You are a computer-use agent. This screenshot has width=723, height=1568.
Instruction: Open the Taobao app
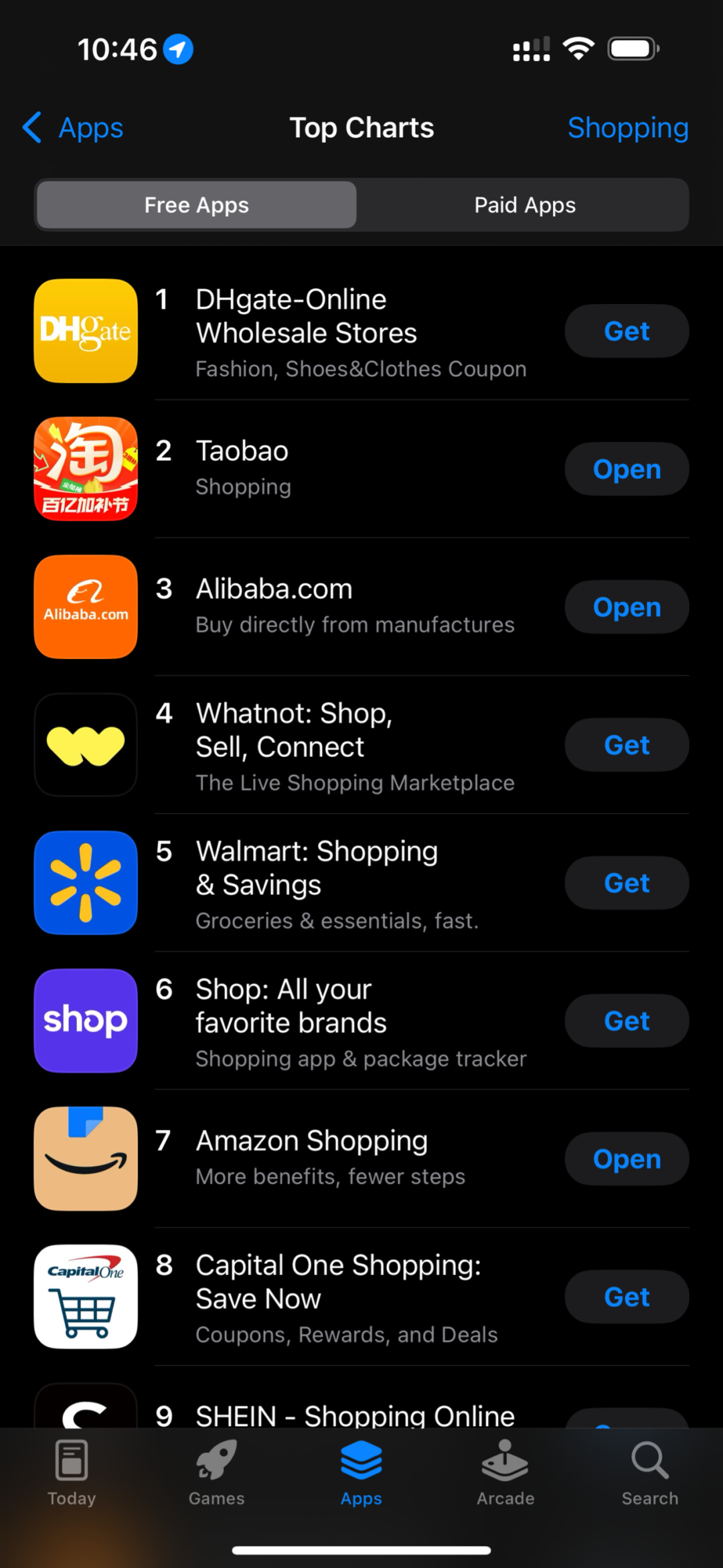[x=627, y=469]
